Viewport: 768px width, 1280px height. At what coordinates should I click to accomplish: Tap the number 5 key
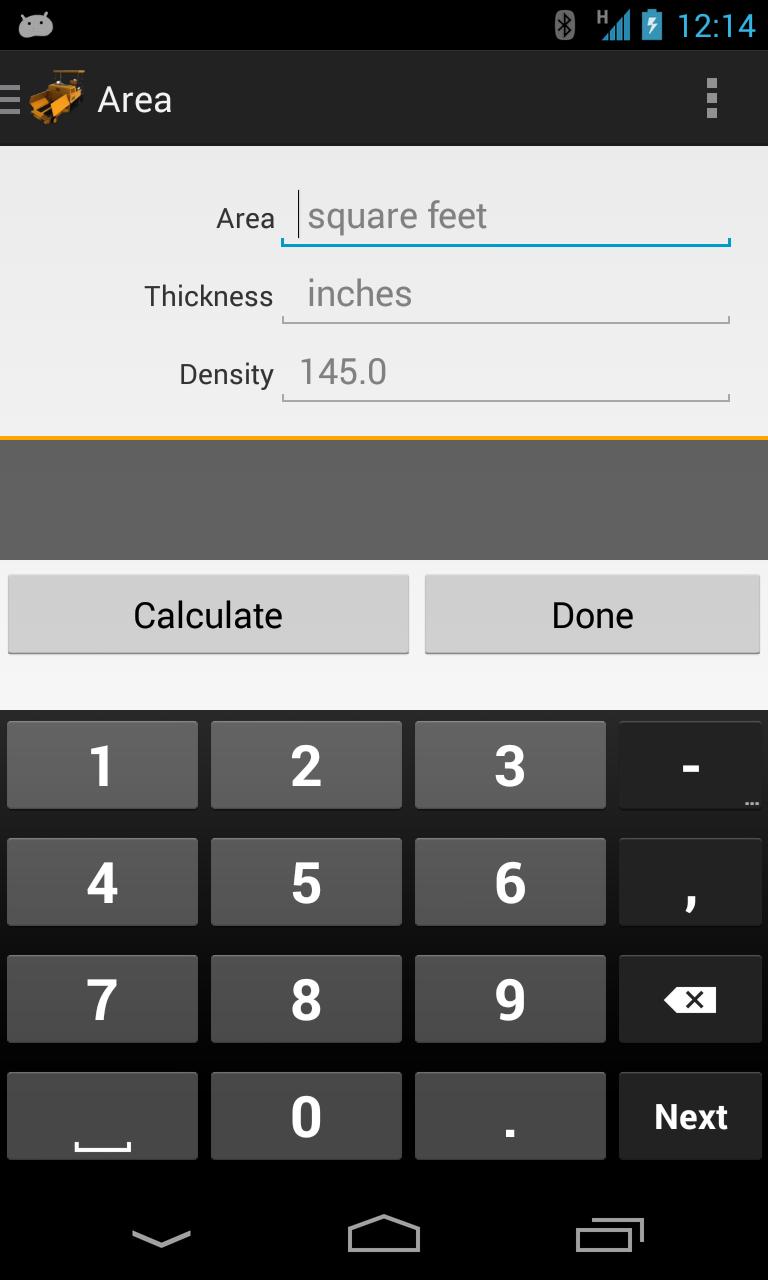[x=306, y=882]
